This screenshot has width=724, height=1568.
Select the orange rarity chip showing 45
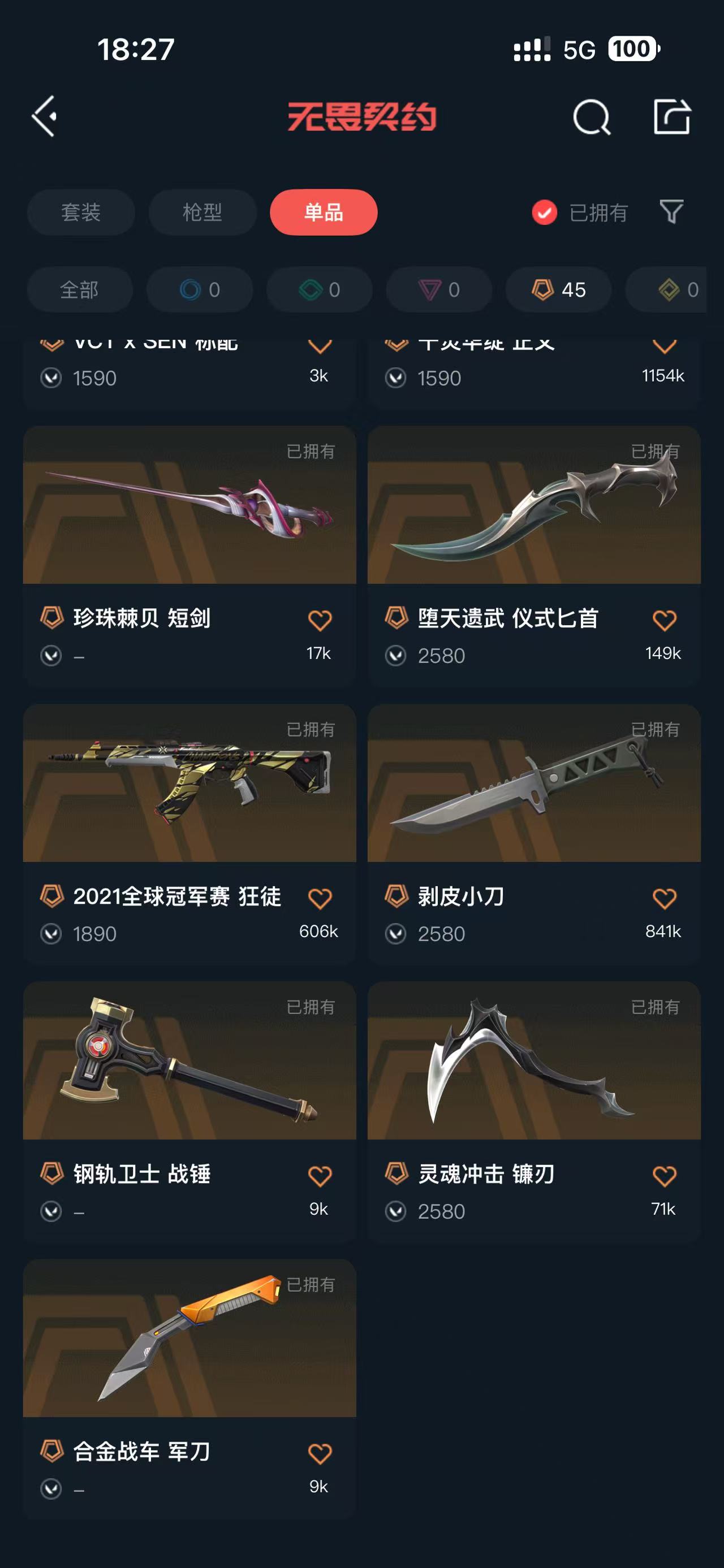click(558, 290)
